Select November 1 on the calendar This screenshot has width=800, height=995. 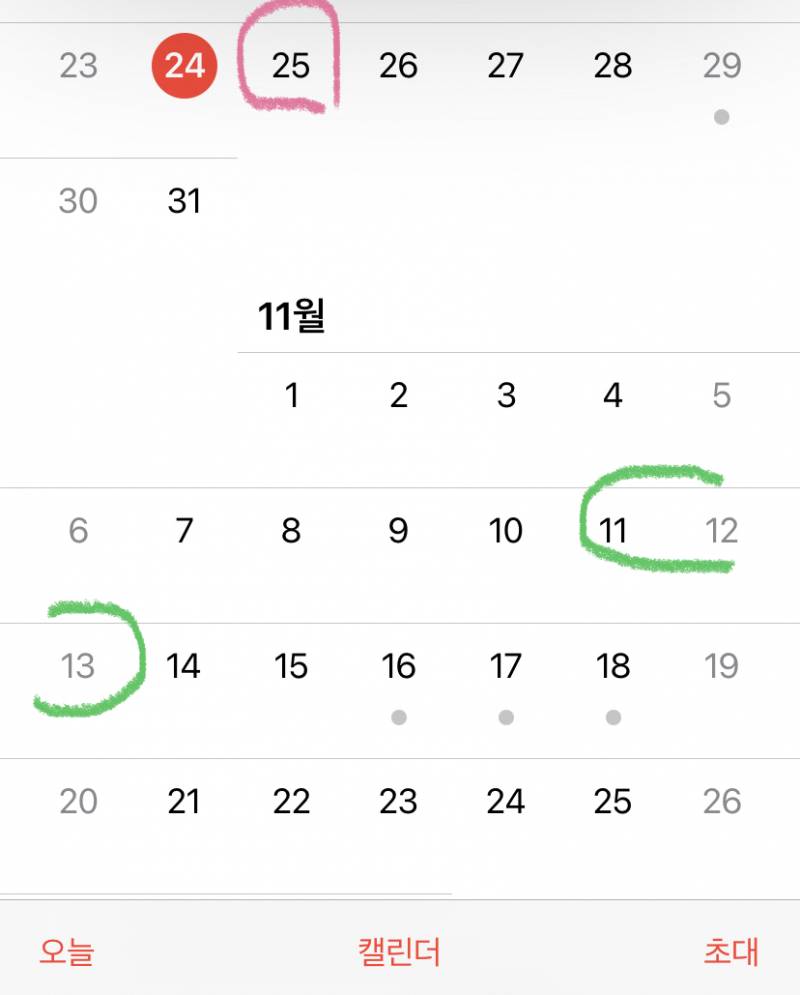point(291,396)
